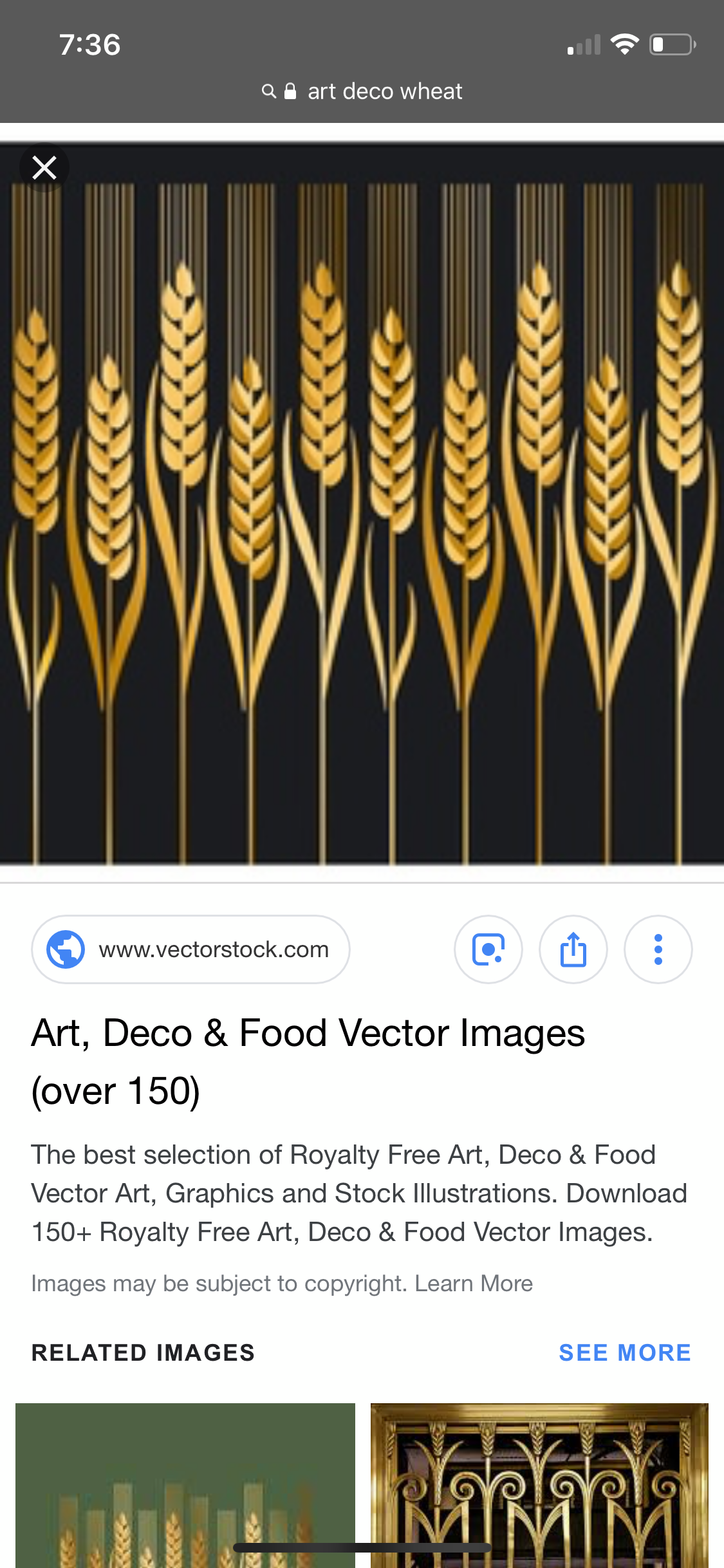Share this wheat image
This screenshot has height=1568, width=724.
point(573,949)
